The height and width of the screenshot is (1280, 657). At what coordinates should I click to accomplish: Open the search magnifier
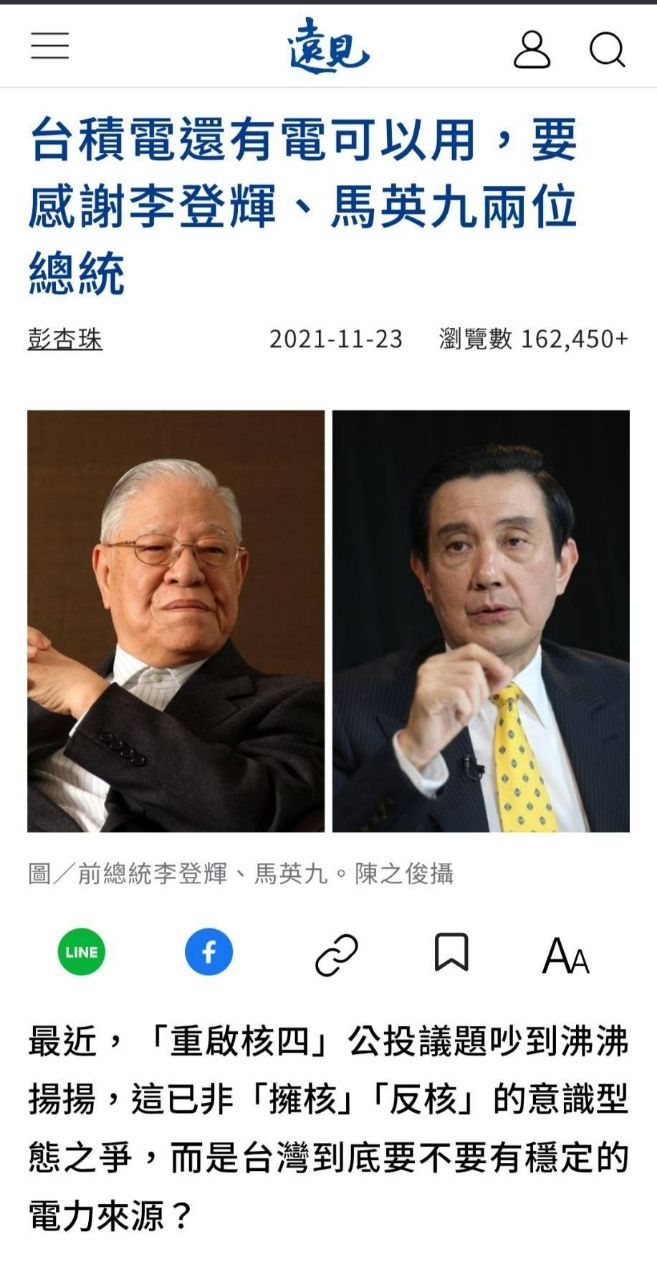click(x=606, y=48)
